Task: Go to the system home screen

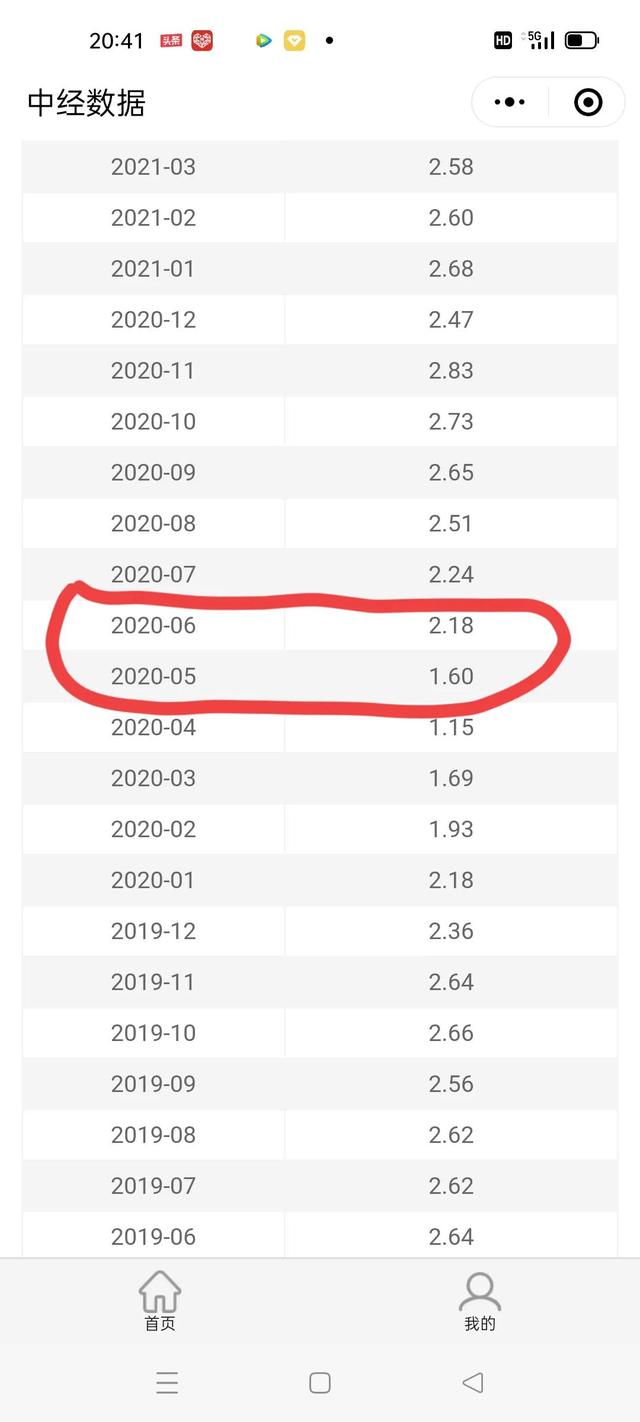Action: 320,1382
